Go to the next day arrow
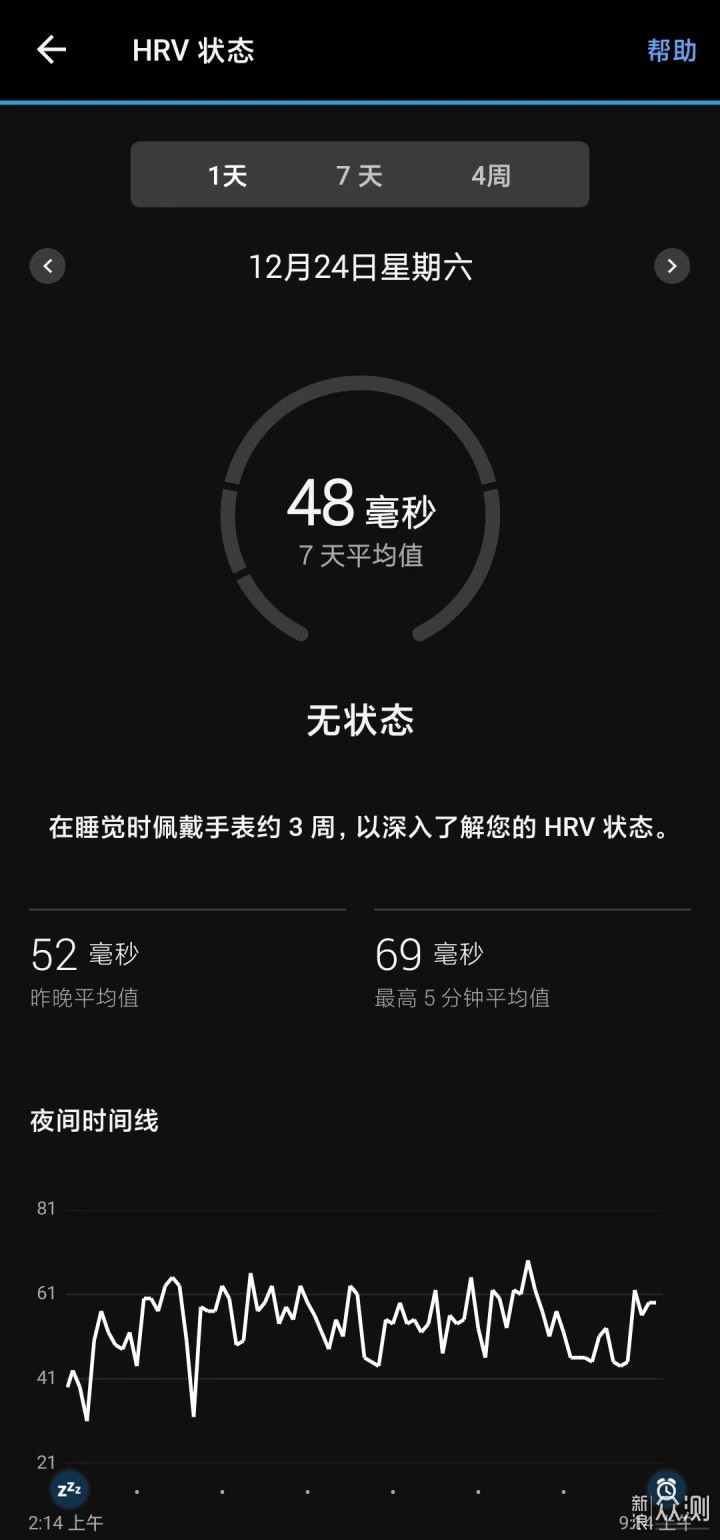This screenshot has height=1540, width=720. (x=672, y=266)
